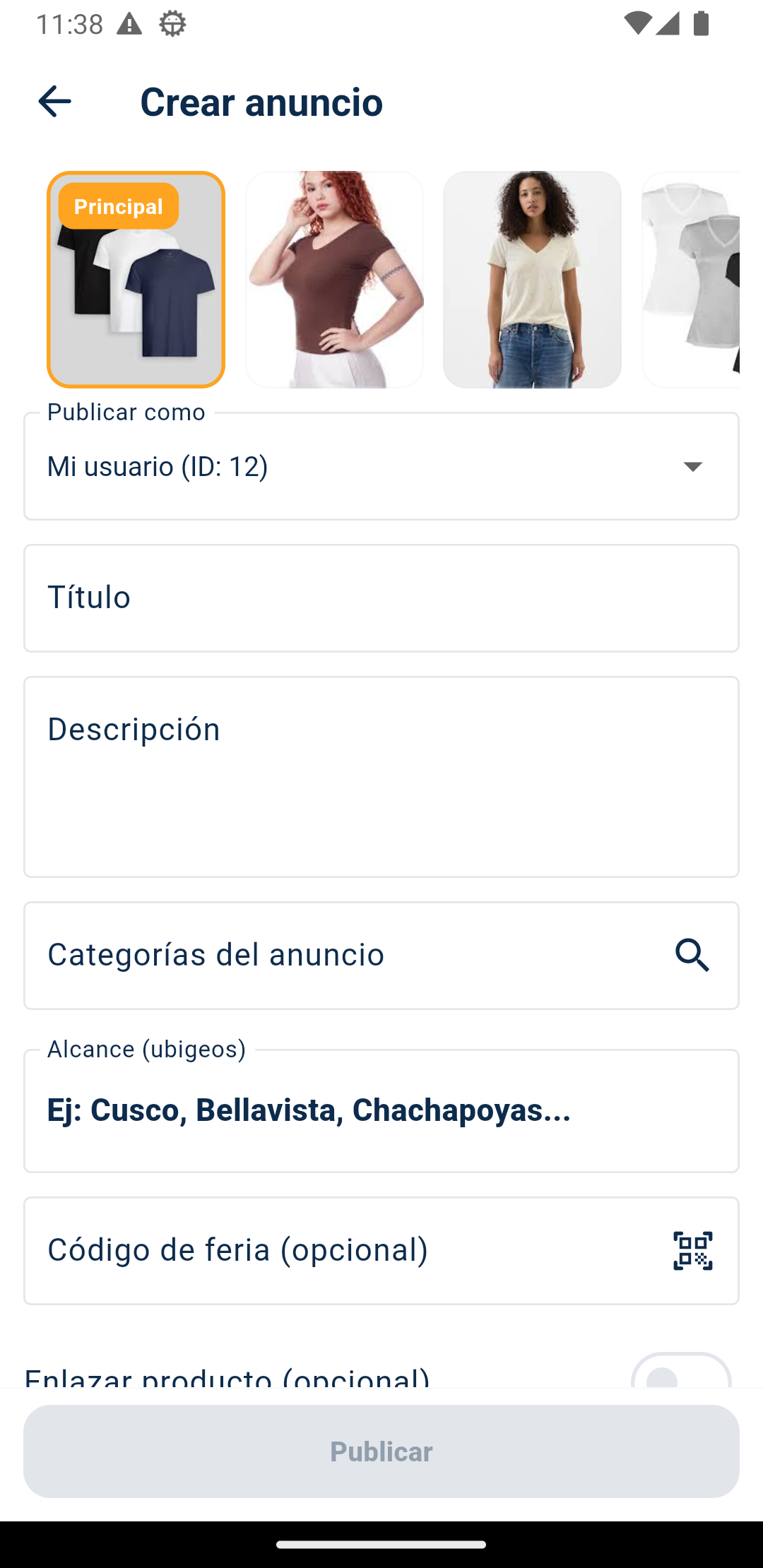The image size is (763, 1568).
Task: Open the QR code scanner for fair code
Action: (x=693, y=1249)
